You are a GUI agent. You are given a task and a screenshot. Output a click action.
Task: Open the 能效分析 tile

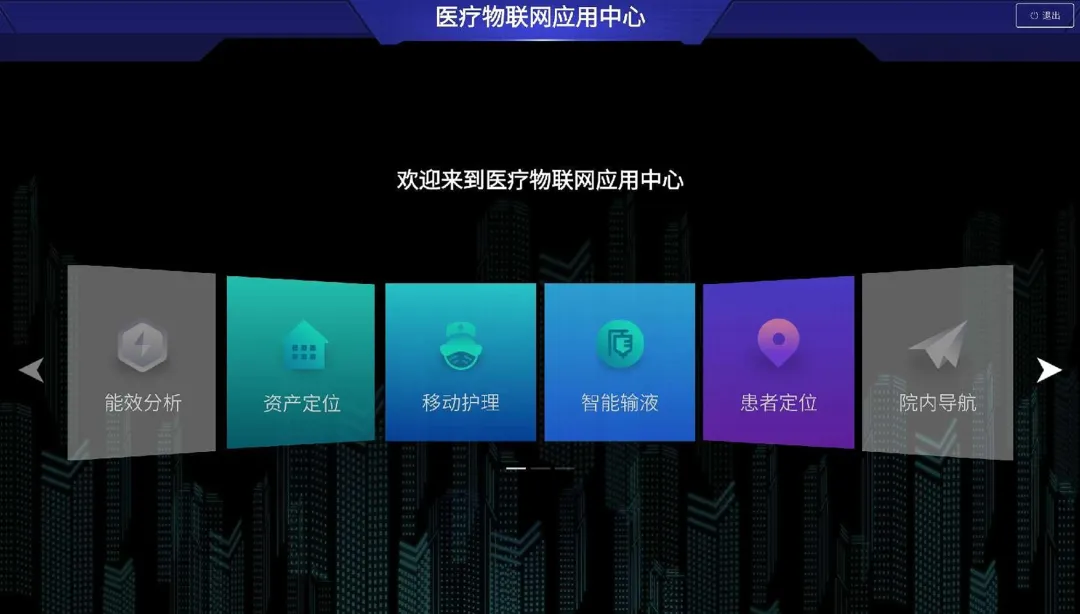point(142,363)
